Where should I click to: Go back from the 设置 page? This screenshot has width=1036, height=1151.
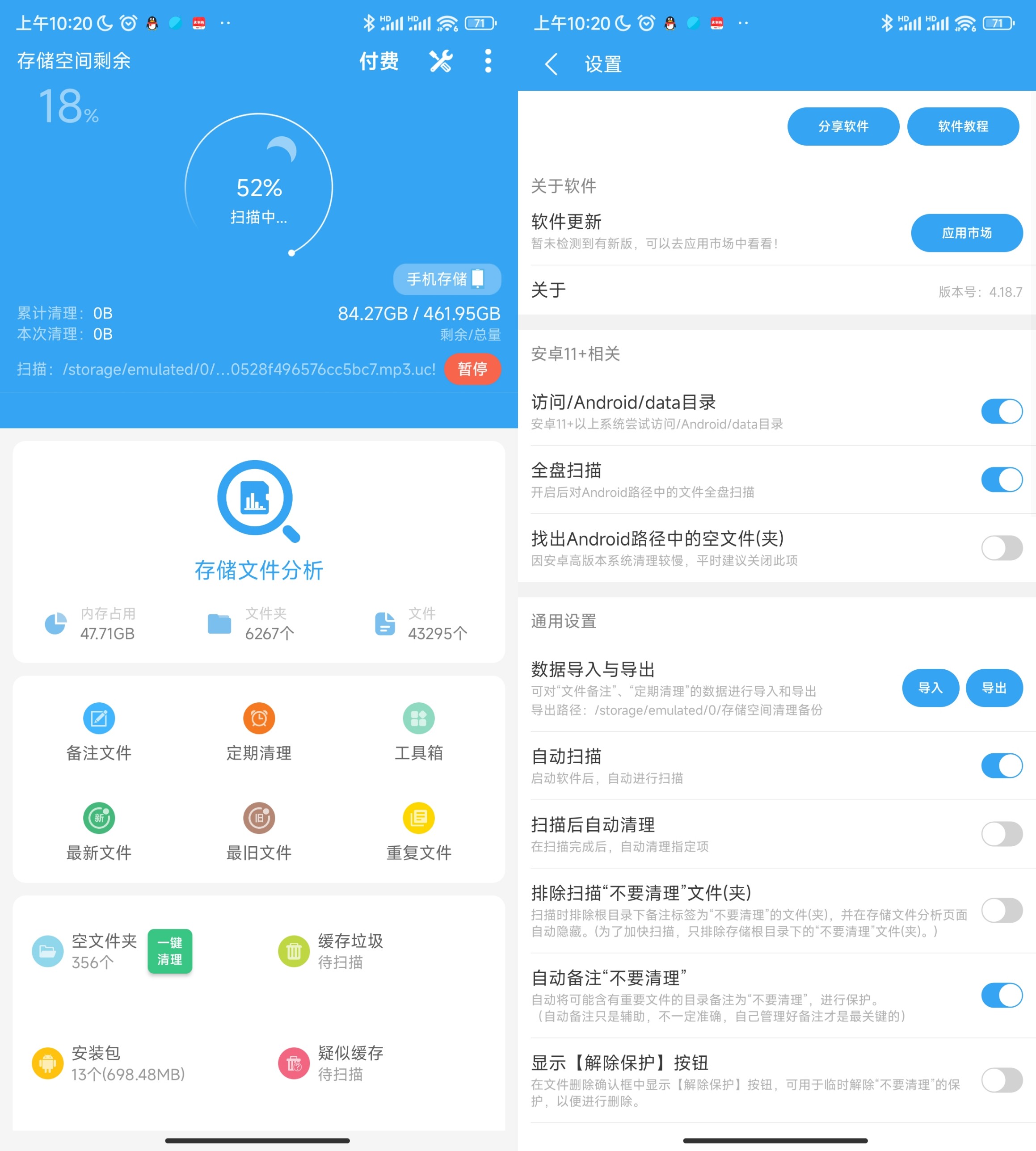(551, 64)
